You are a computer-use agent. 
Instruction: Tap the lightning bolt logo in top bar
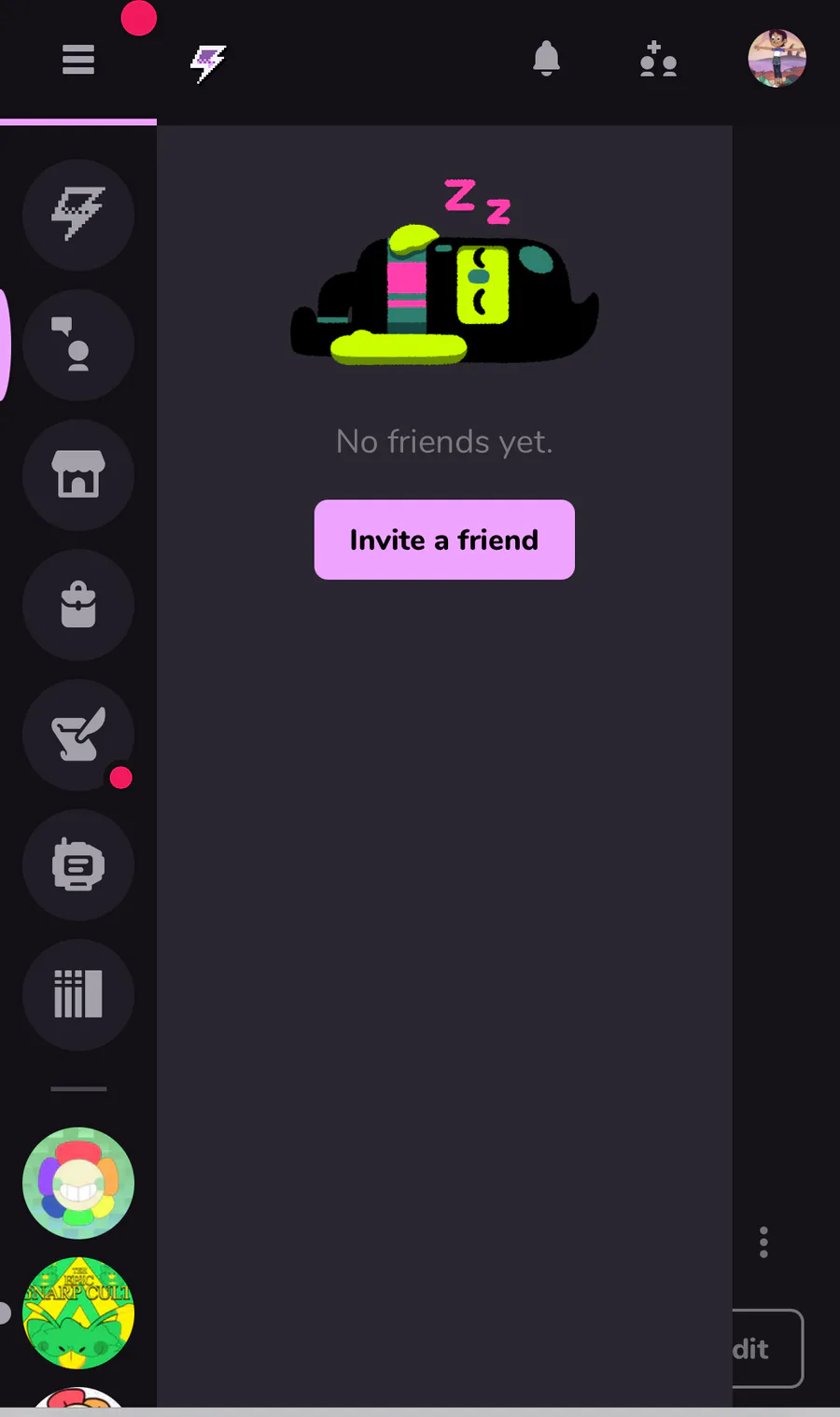tap(208, 63)
